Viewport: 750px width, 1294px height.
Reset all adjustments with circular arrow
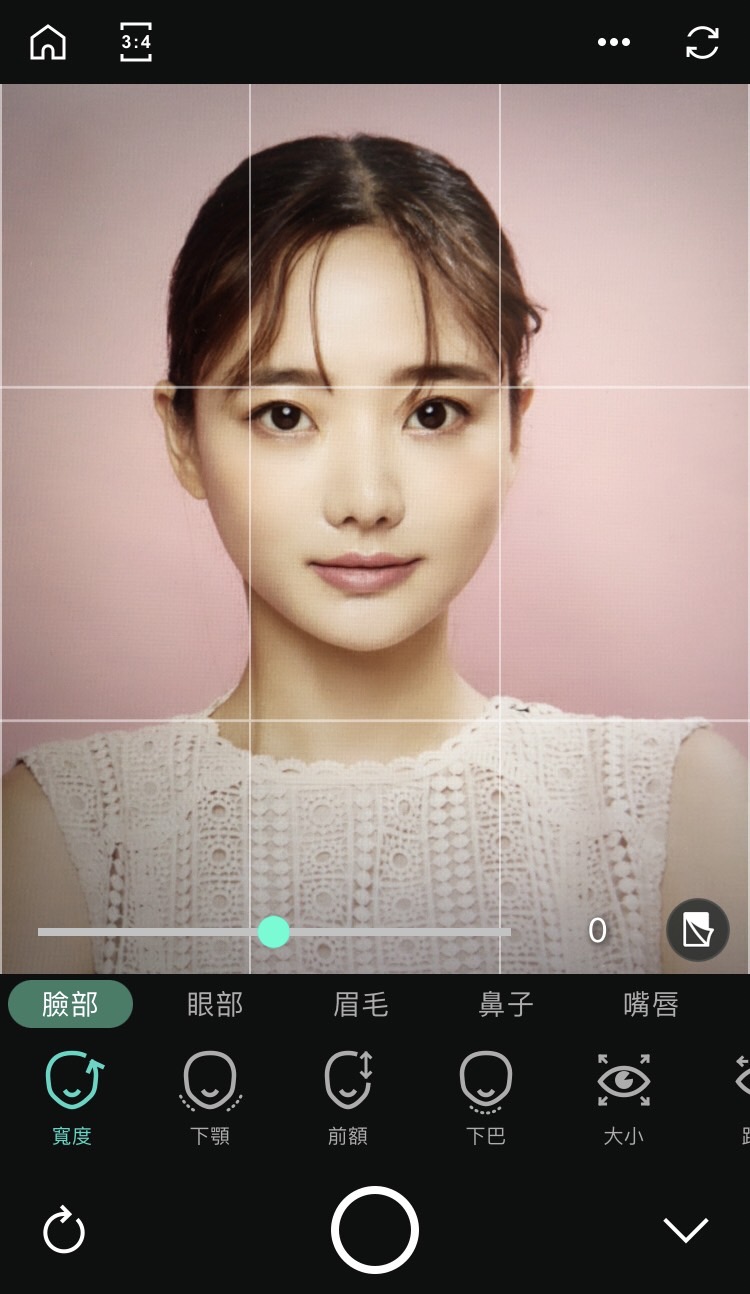click(x=63, y=1231)
